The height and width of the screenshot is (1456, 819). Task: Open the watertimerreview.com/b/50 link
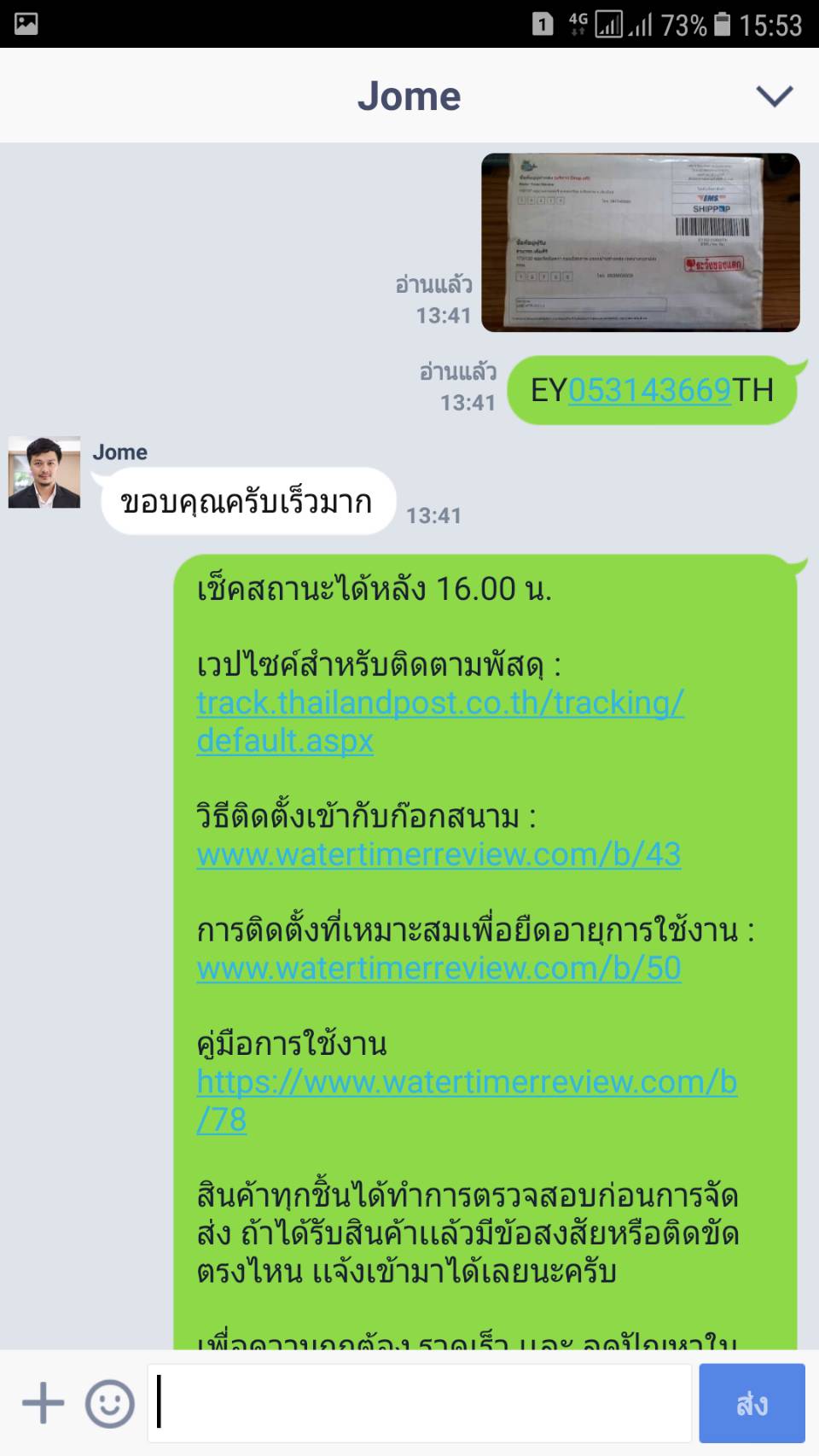click(x=439, y=968)
